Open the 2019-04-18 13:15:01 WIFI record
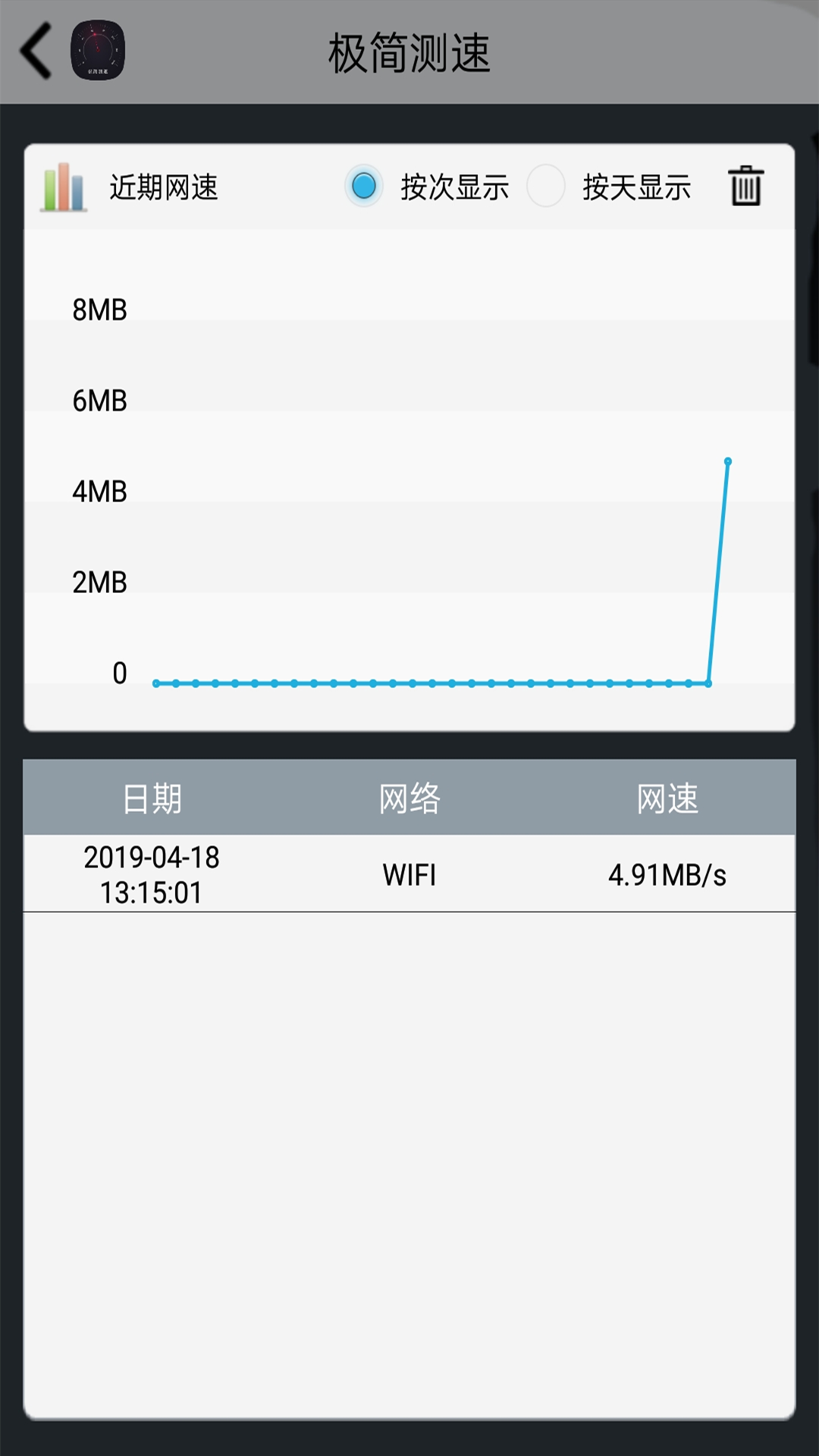 409,874
